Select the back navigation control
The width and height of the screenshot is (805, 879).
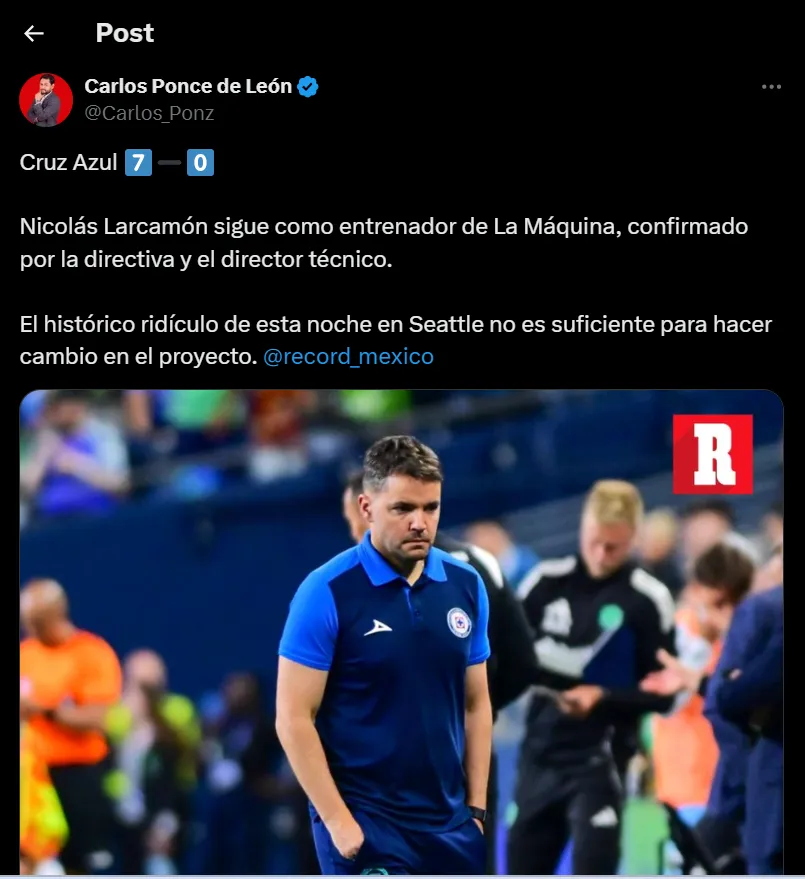tap(33, 33)
